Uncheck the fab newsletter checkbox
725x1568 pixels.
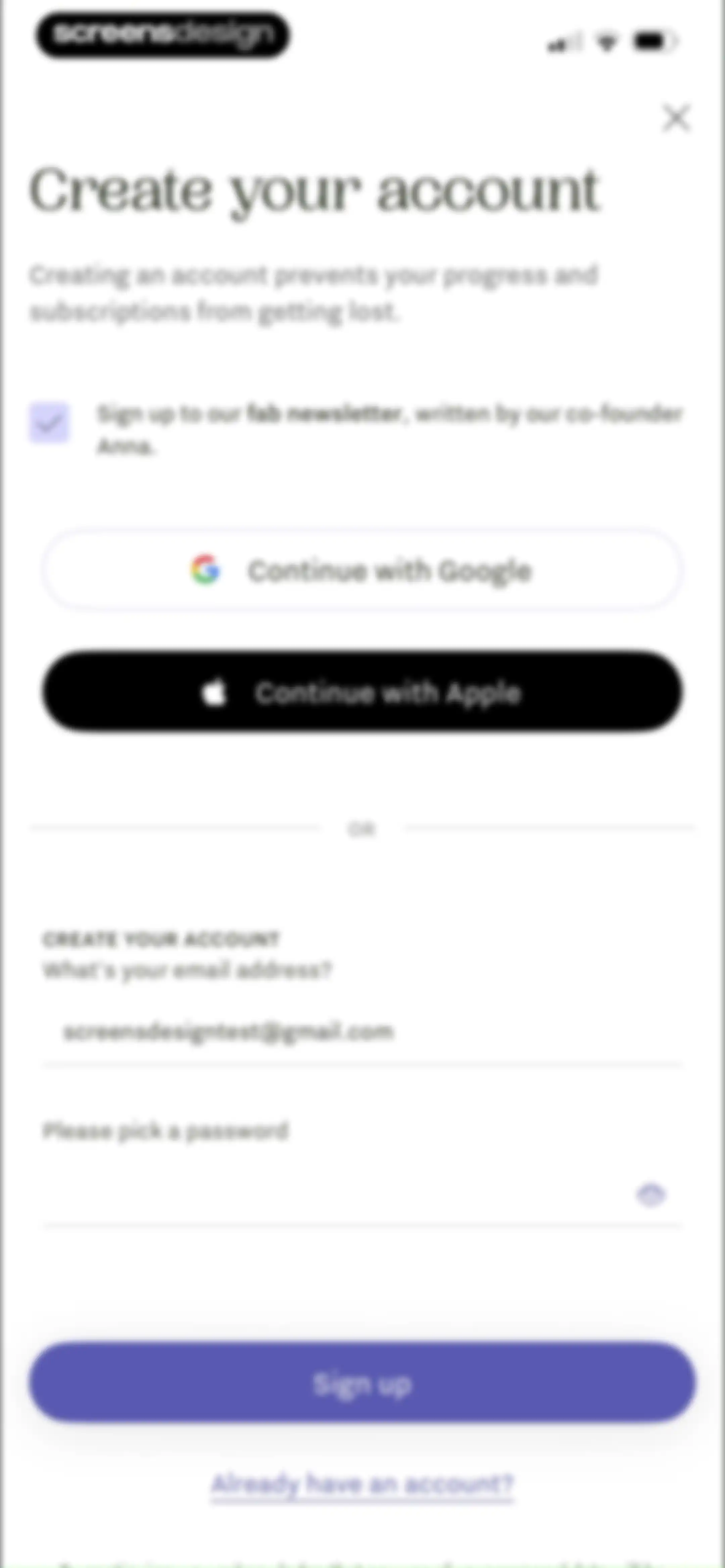click(49, 422)
